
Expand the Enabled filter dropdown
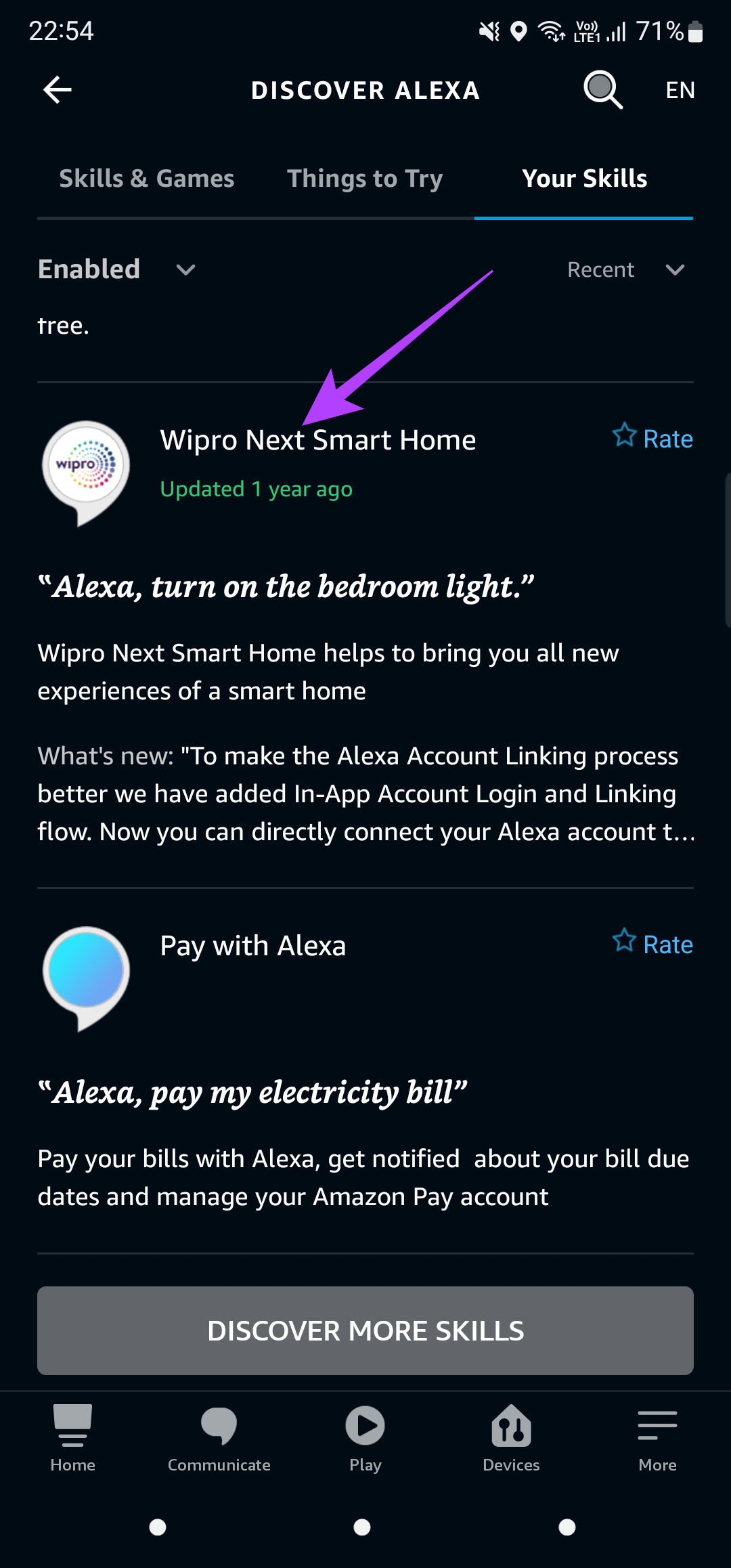point(116,269)
